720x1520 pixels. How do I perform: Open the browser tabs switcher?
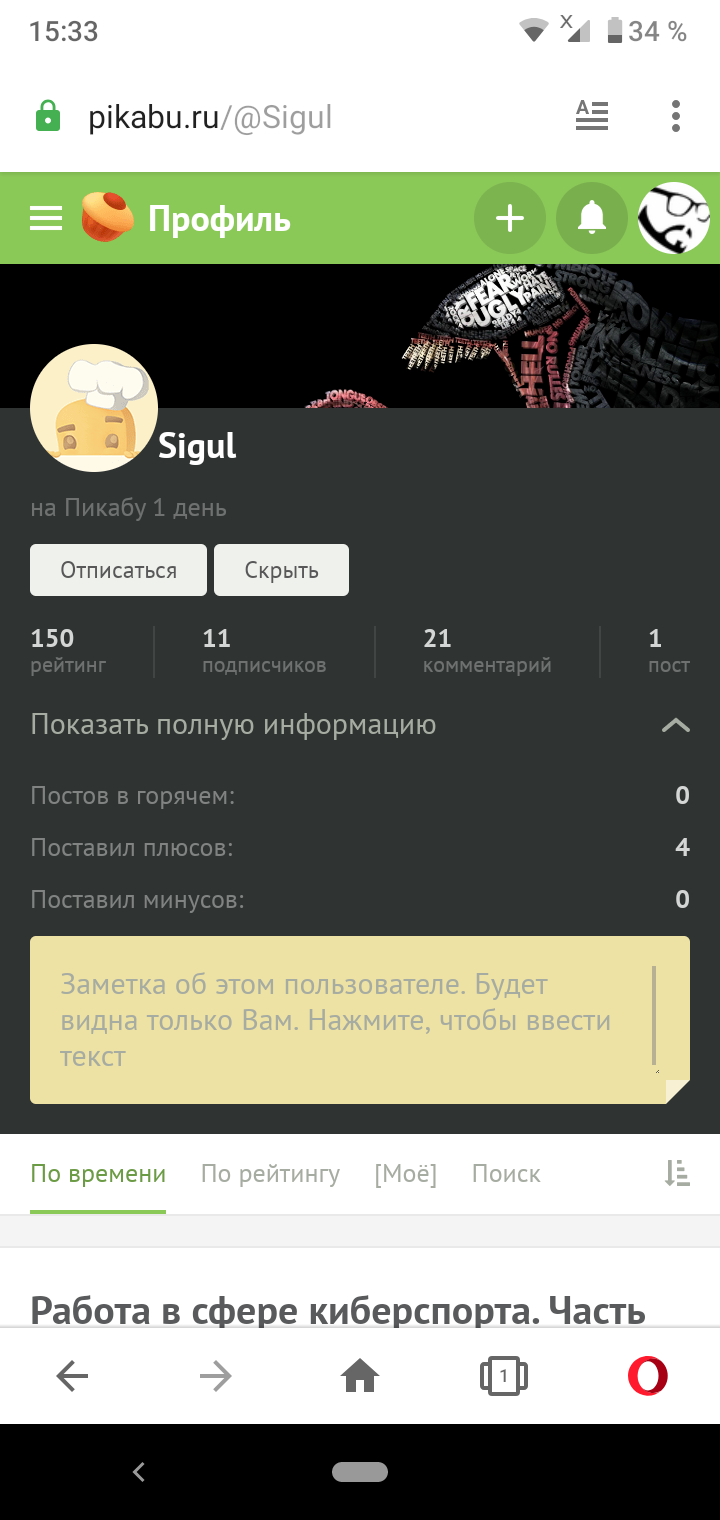503,1377
